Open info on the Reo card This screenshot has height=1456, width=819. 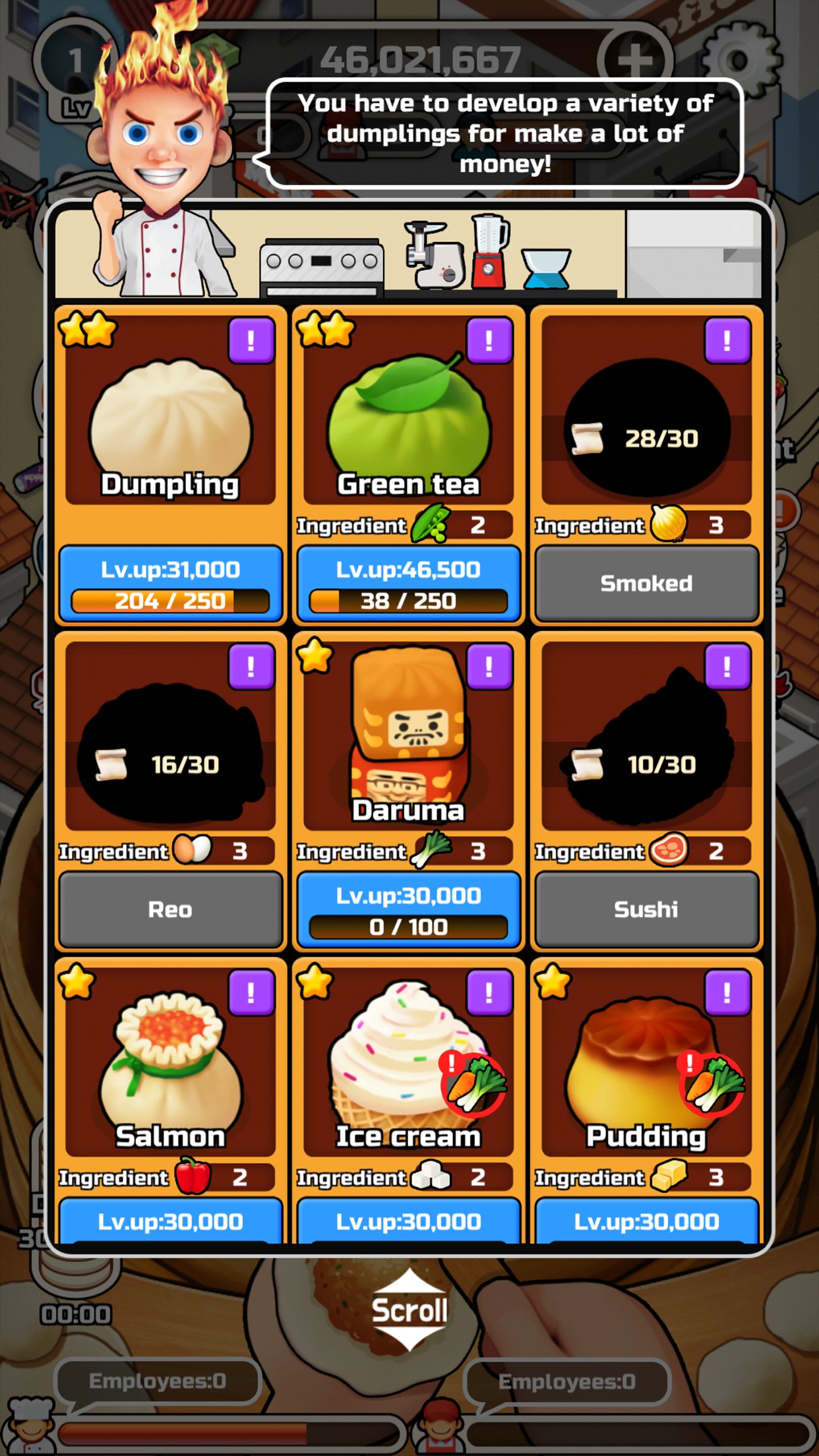[x=251, y=667]
